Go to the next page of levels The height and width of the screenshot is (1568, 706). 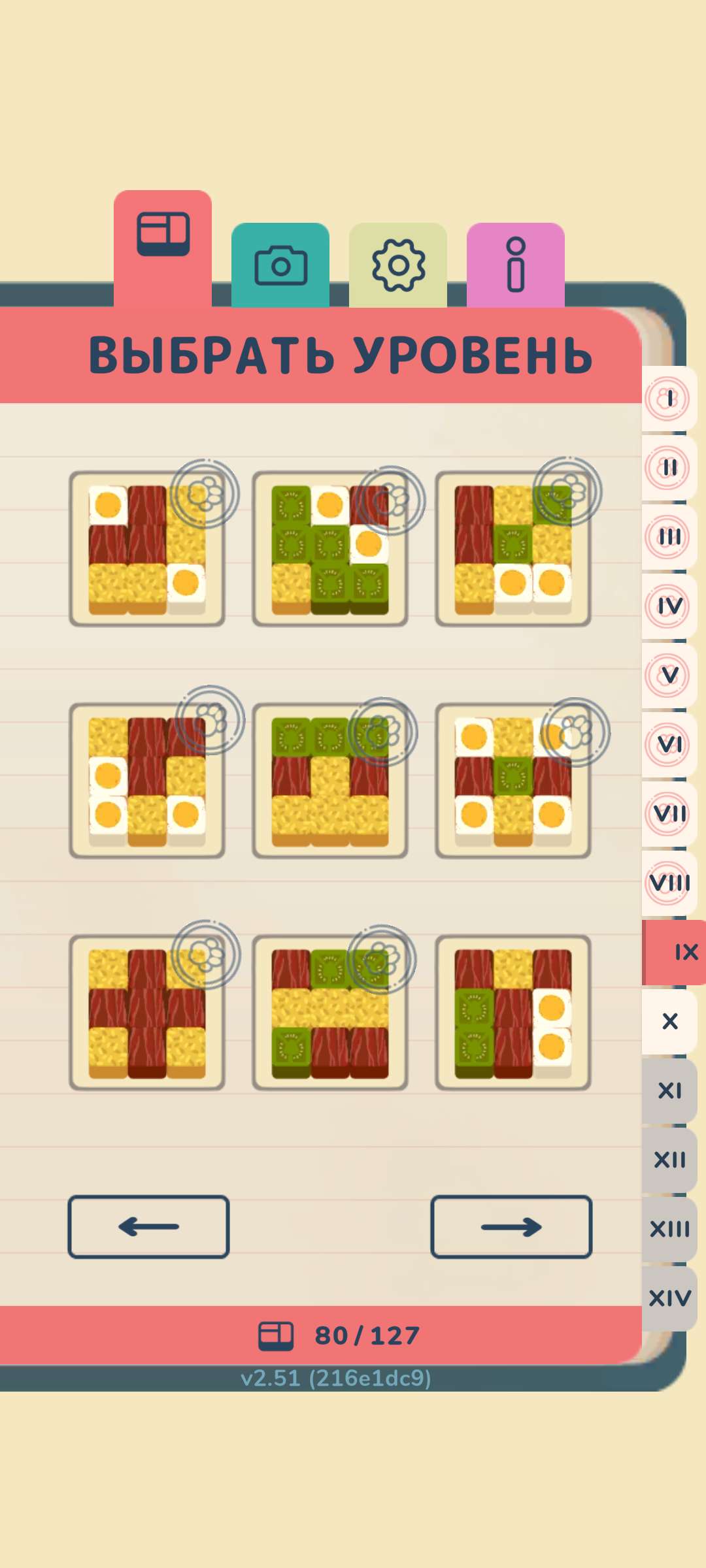(511, 1227)
